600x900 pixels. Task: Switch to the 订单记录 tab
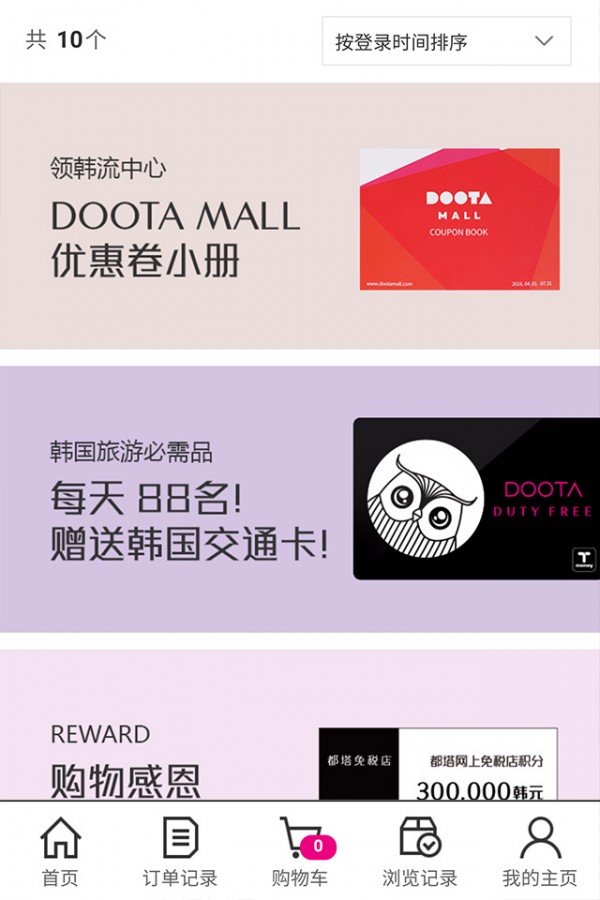pyautogui.click(x=180, y=852)
